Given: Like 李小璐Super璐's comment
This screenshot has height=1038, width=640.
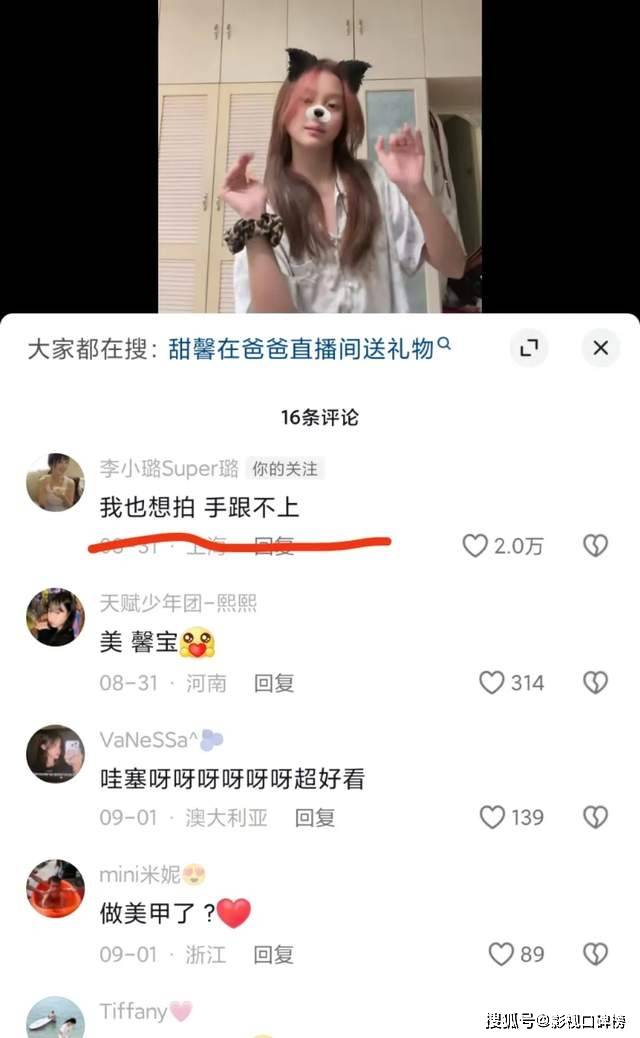Looking at the screenshot, I should click(474, 545).
